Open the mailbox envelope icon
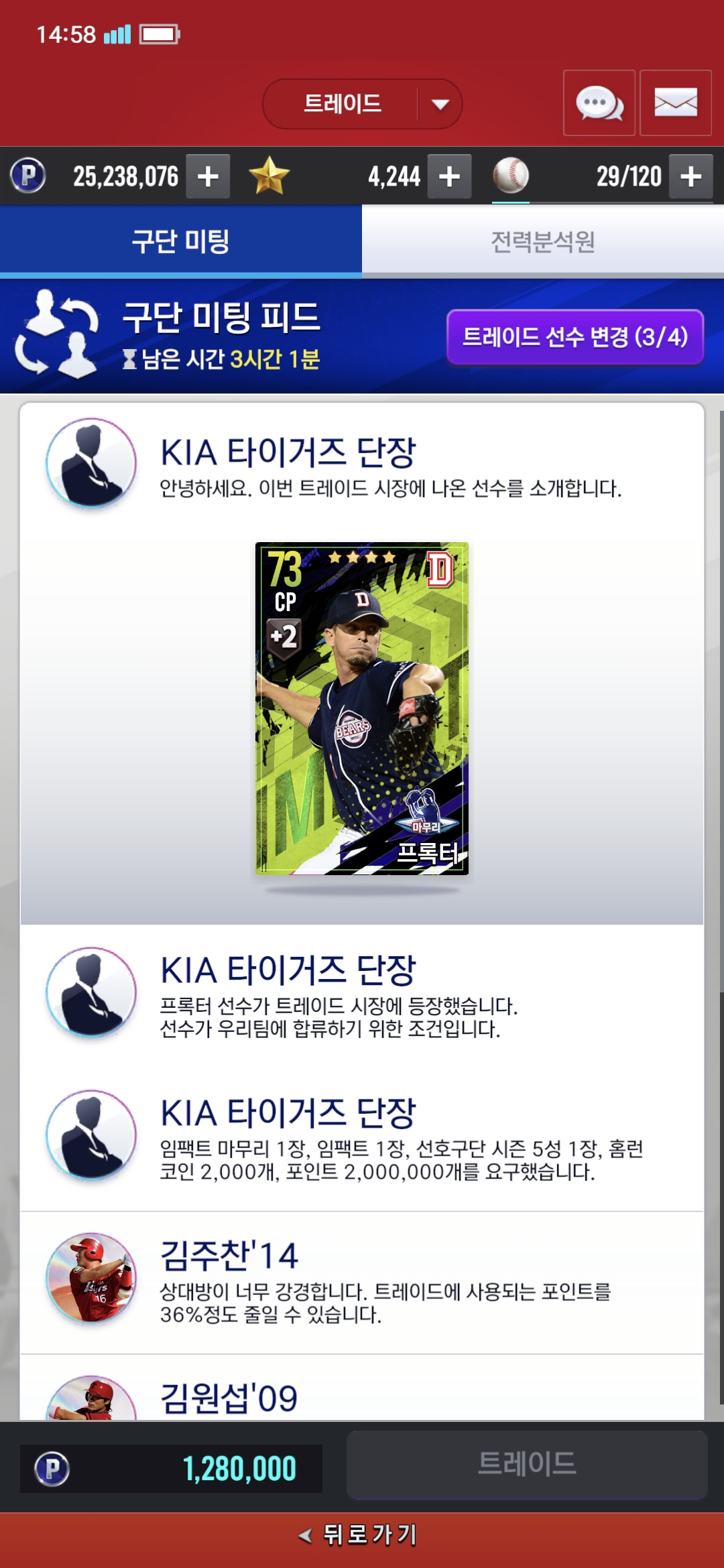724x1568 pixels. [675, 103]
